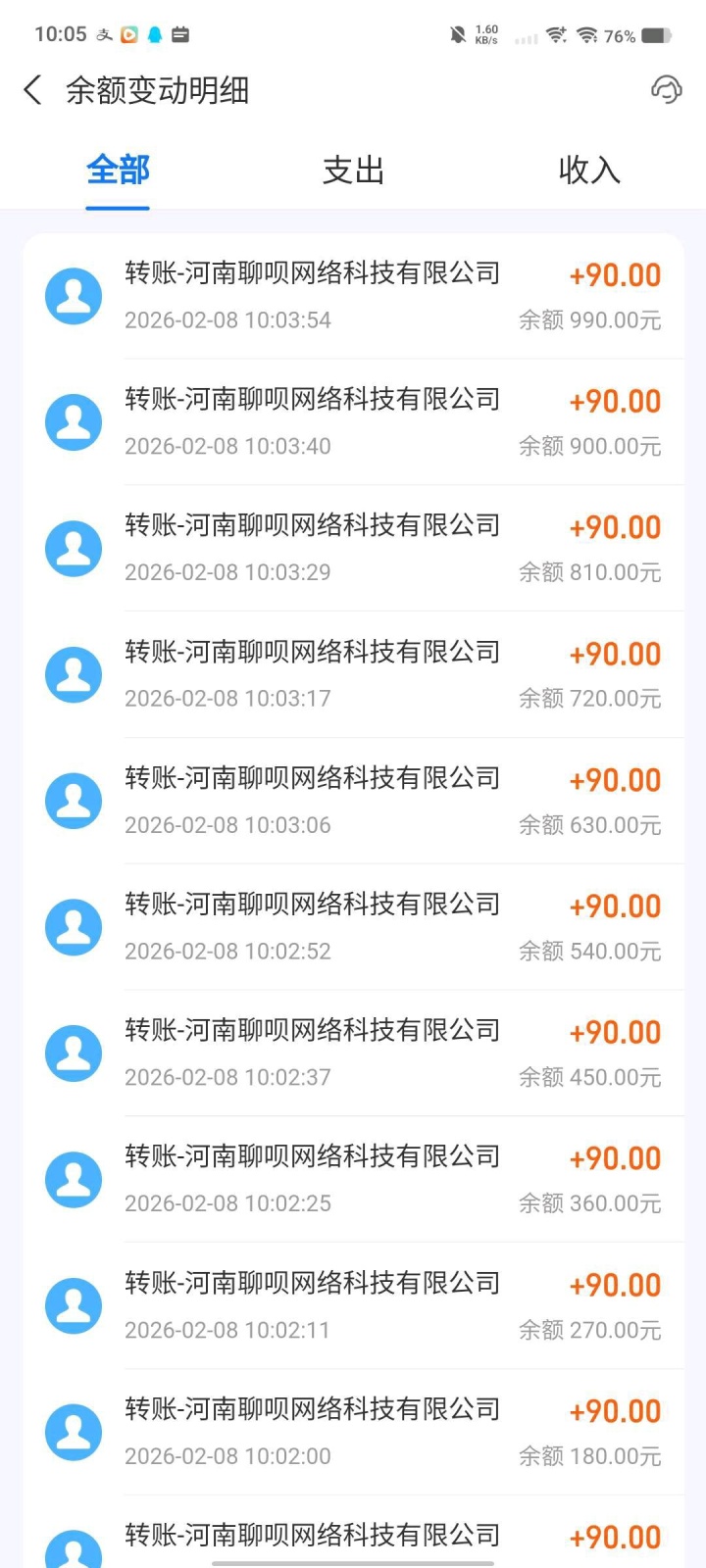This screenshot has height=1568, width=706.
Task: View the transfer with balance 810.00元
Action: (x=353, y=548)
